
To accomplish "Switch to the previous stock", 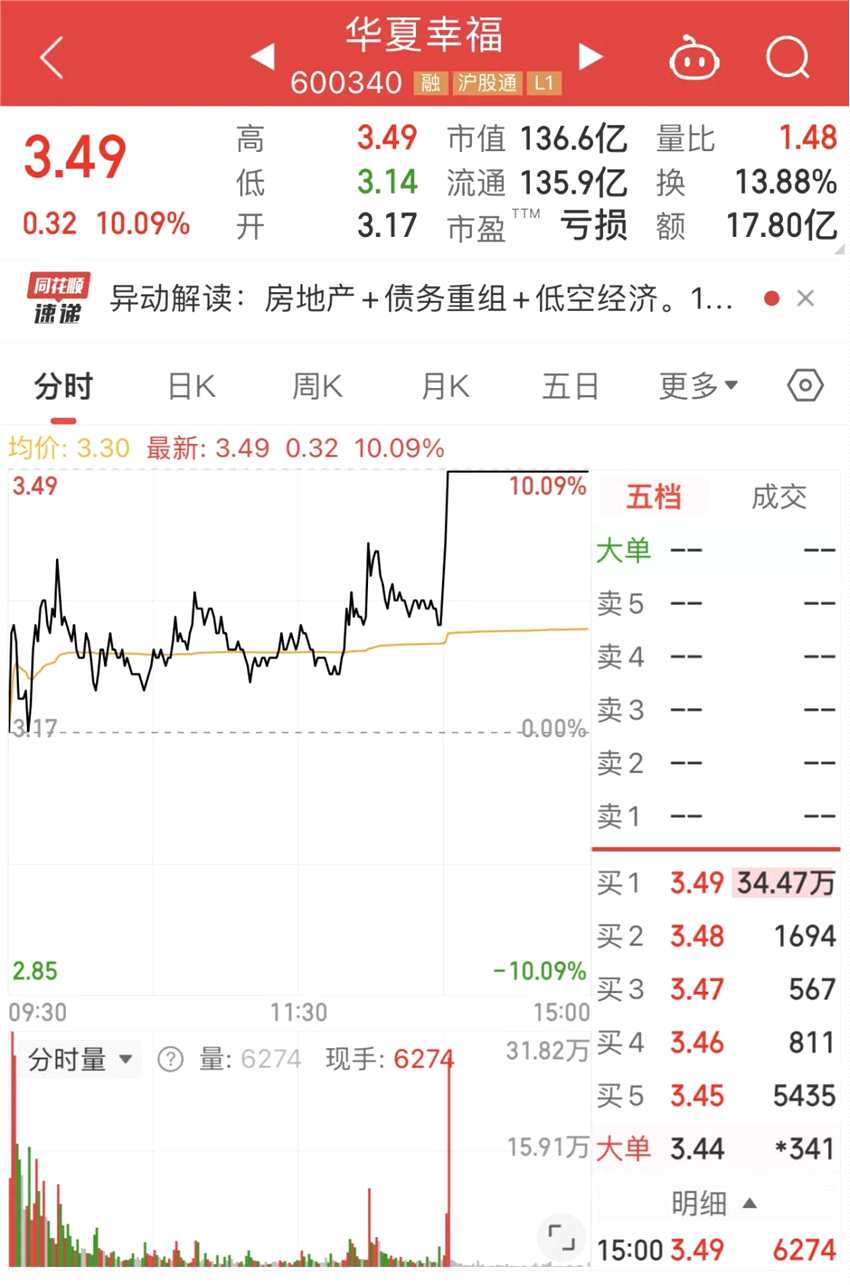I will (x=263, y=57).
